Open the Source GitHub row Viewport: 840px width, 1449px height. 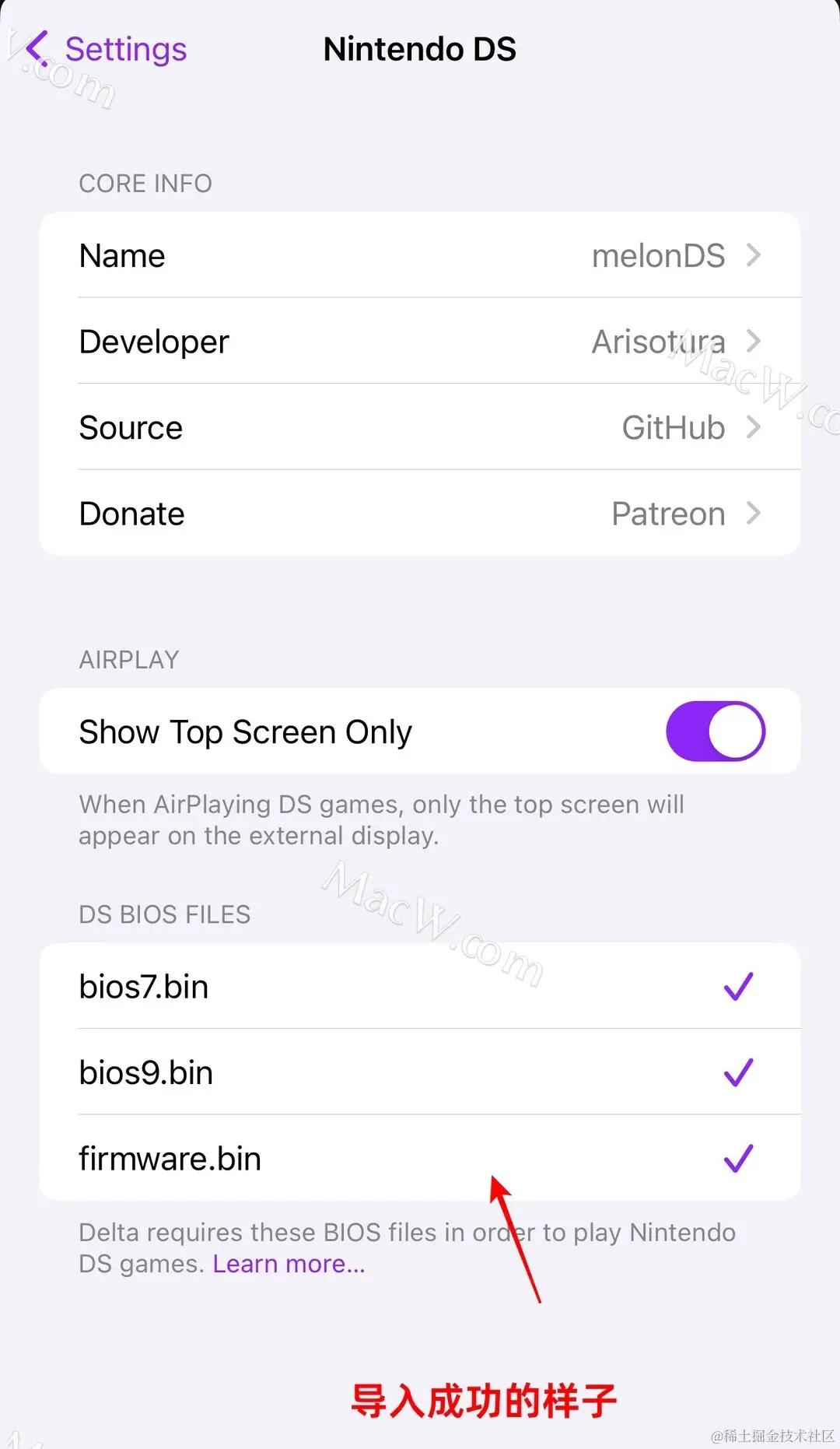(420, 427)
